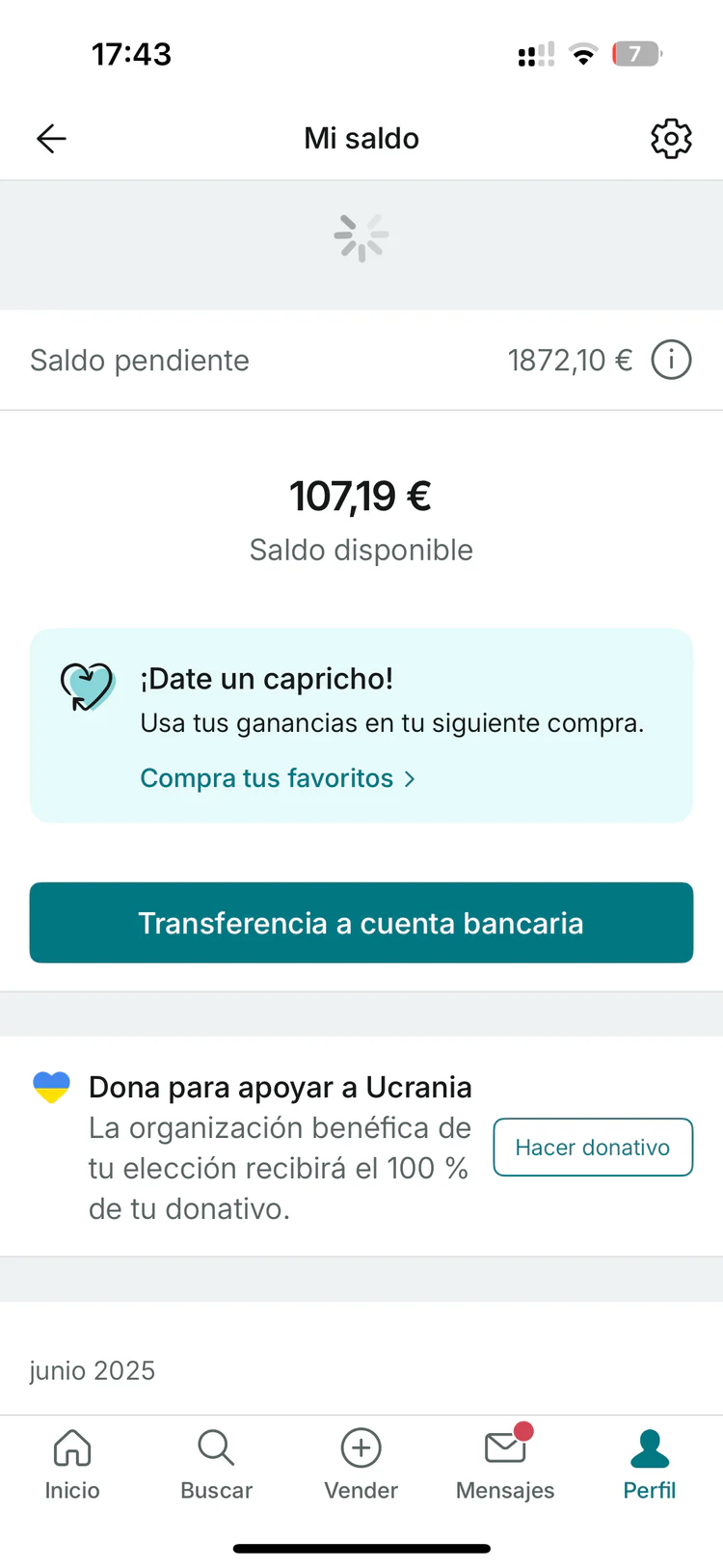Tap Transferencia a cuenta bancaria

pyautogui.click(x=361, y=923)
